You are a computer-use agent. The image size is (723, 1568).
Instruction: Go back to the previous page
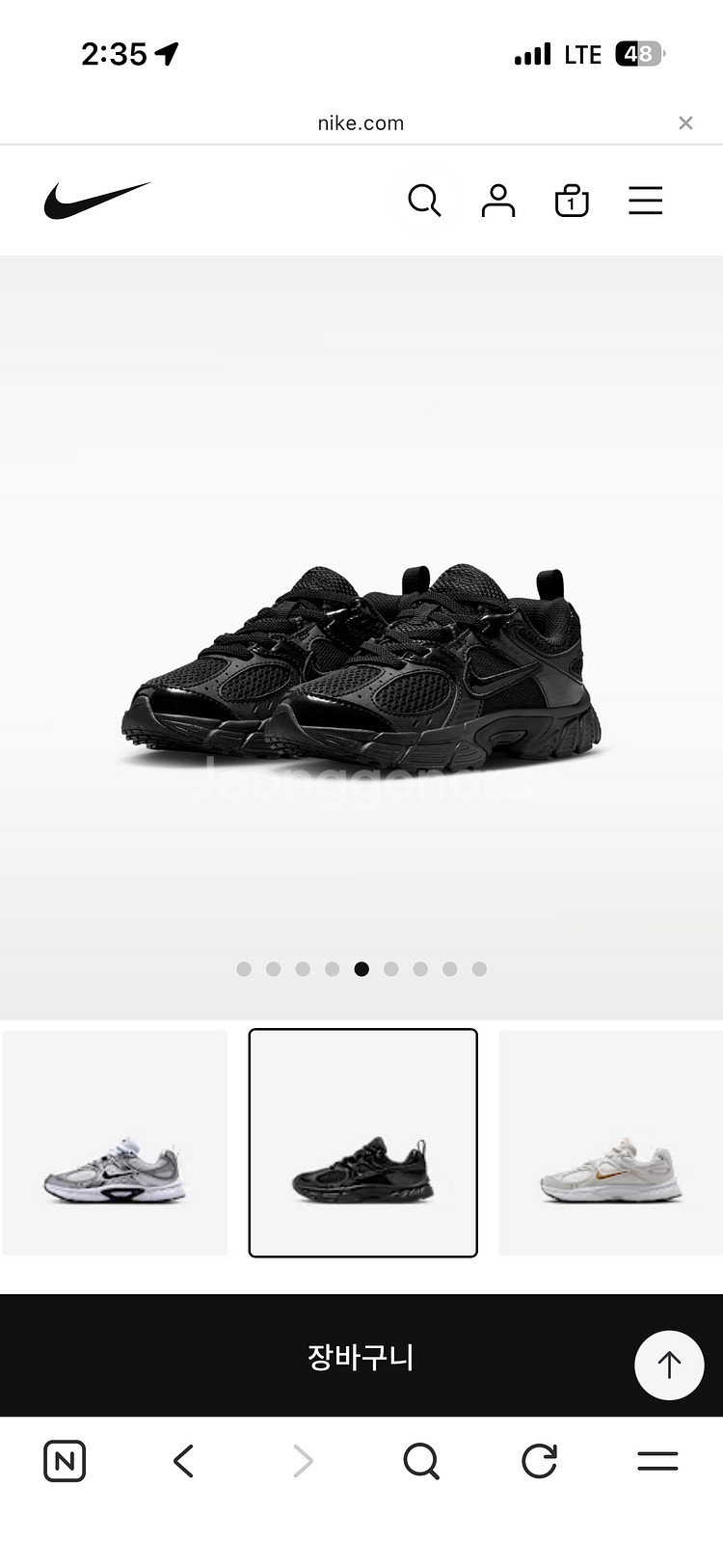click(183, 1461)
